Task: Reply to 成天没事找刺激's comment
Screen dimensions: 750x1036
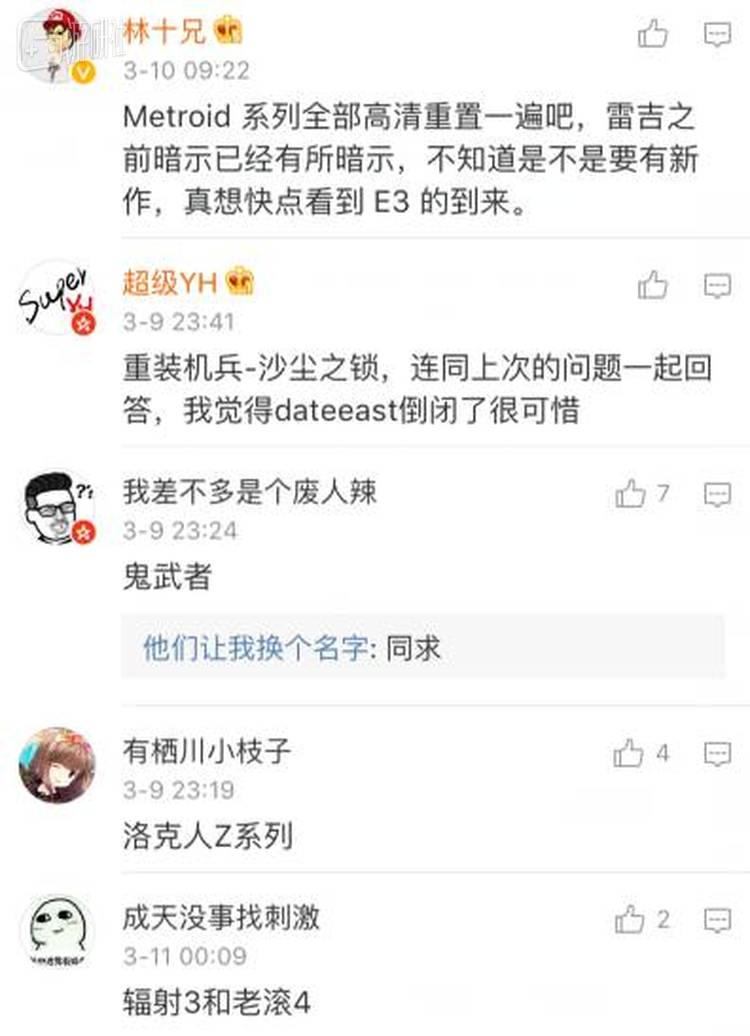Action: click(717, 919)
